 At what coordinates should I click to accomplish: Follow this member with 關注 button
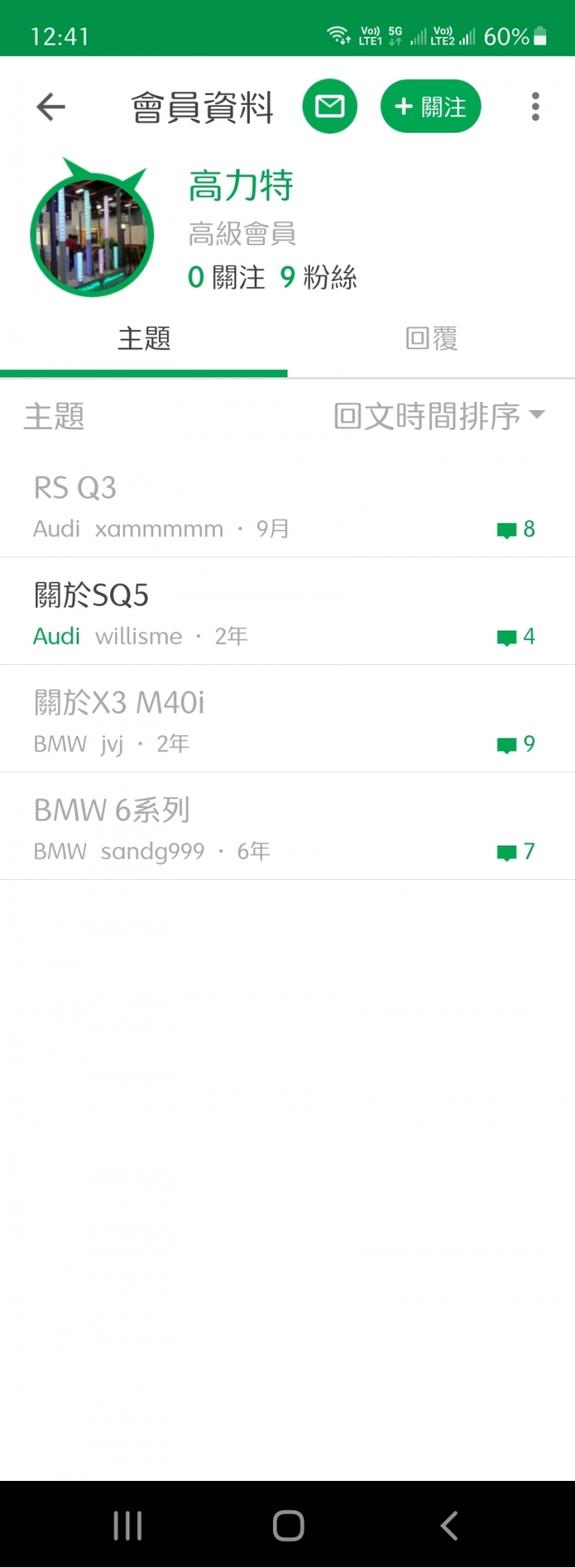(x=430, y=107)
